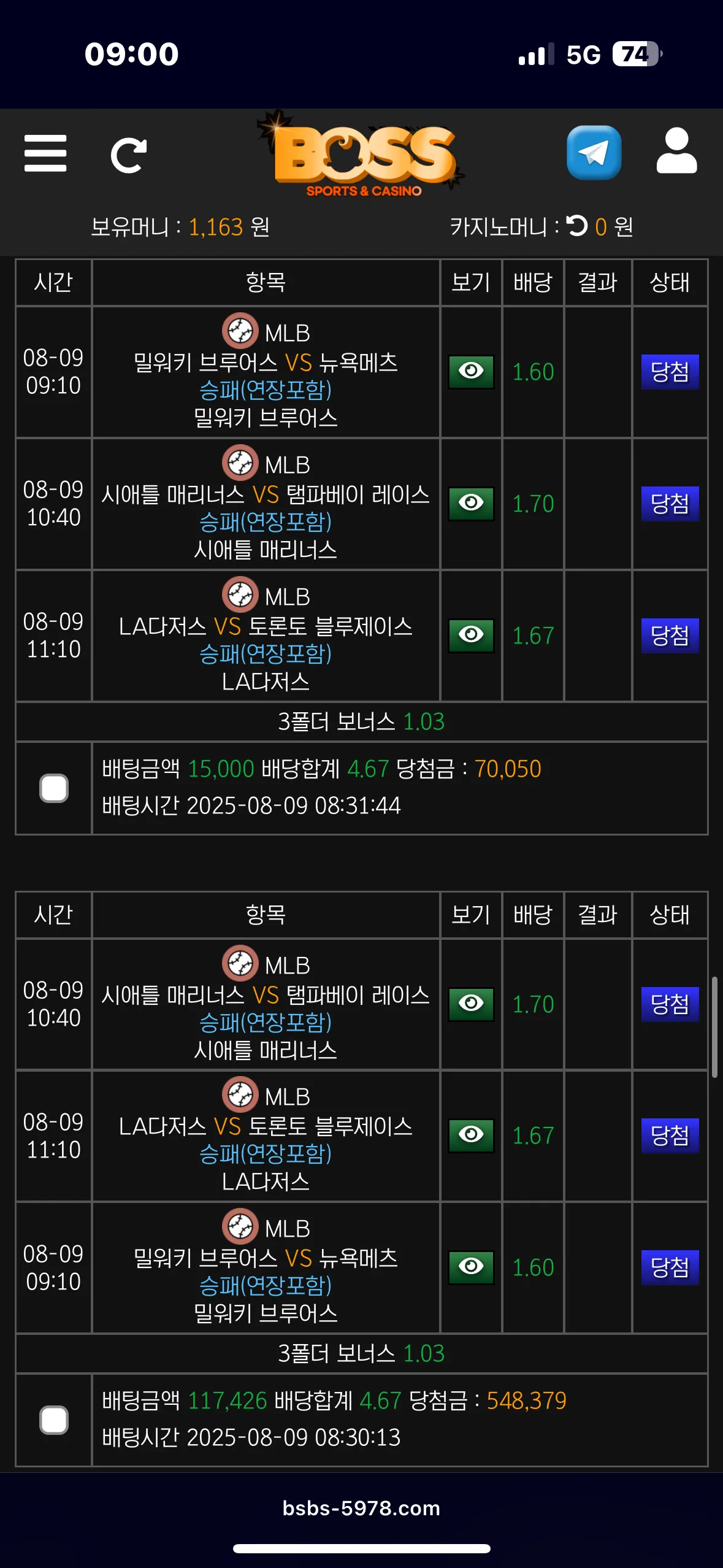Open the user profile icon
This screenshot has height=1568, width=723.
coord(676,151)
